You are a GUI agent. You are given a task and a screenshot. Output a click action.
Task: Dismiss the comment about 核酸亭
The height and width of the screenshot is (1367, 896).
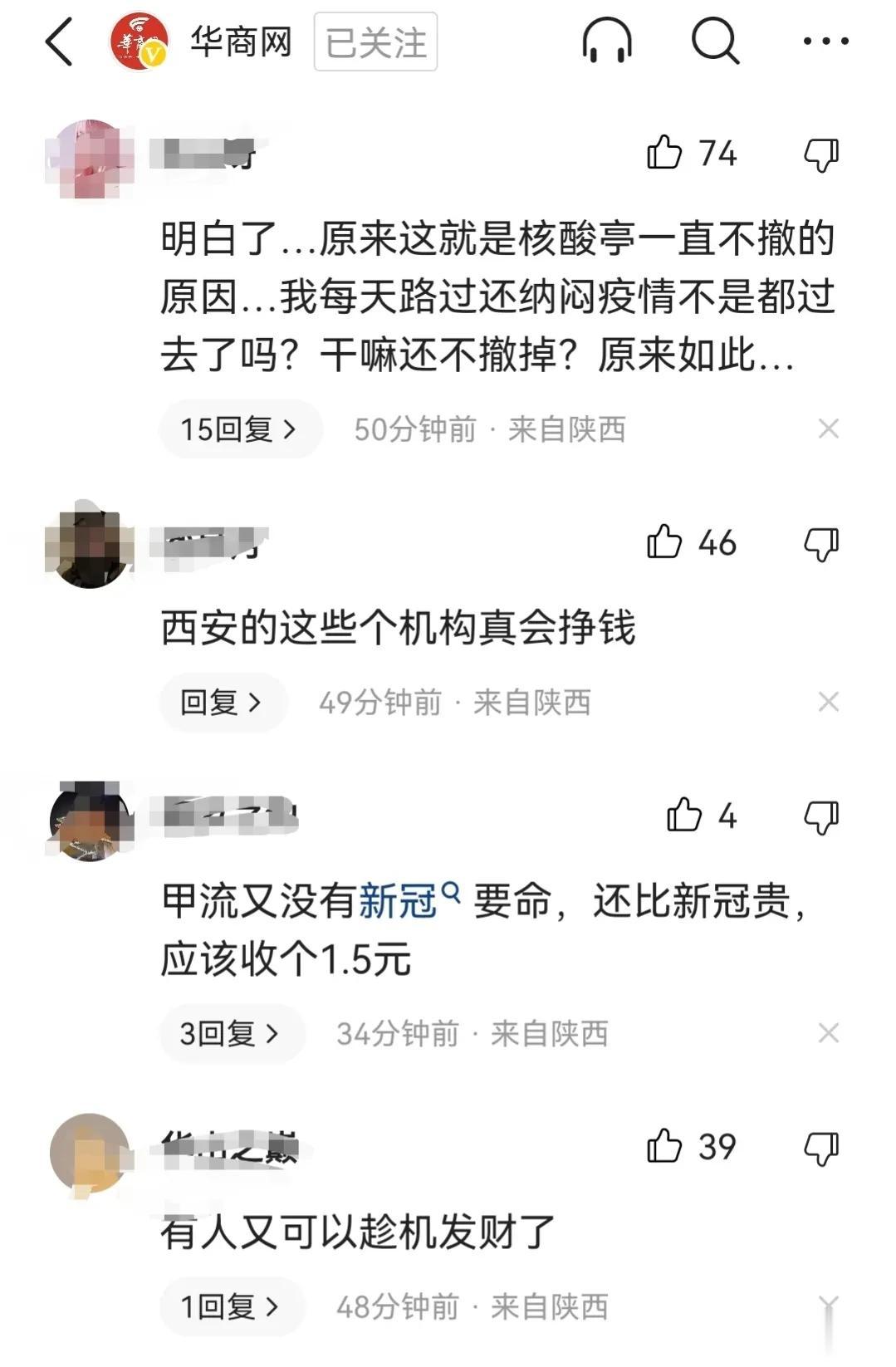pyautogui.click(x=828, y=429)
